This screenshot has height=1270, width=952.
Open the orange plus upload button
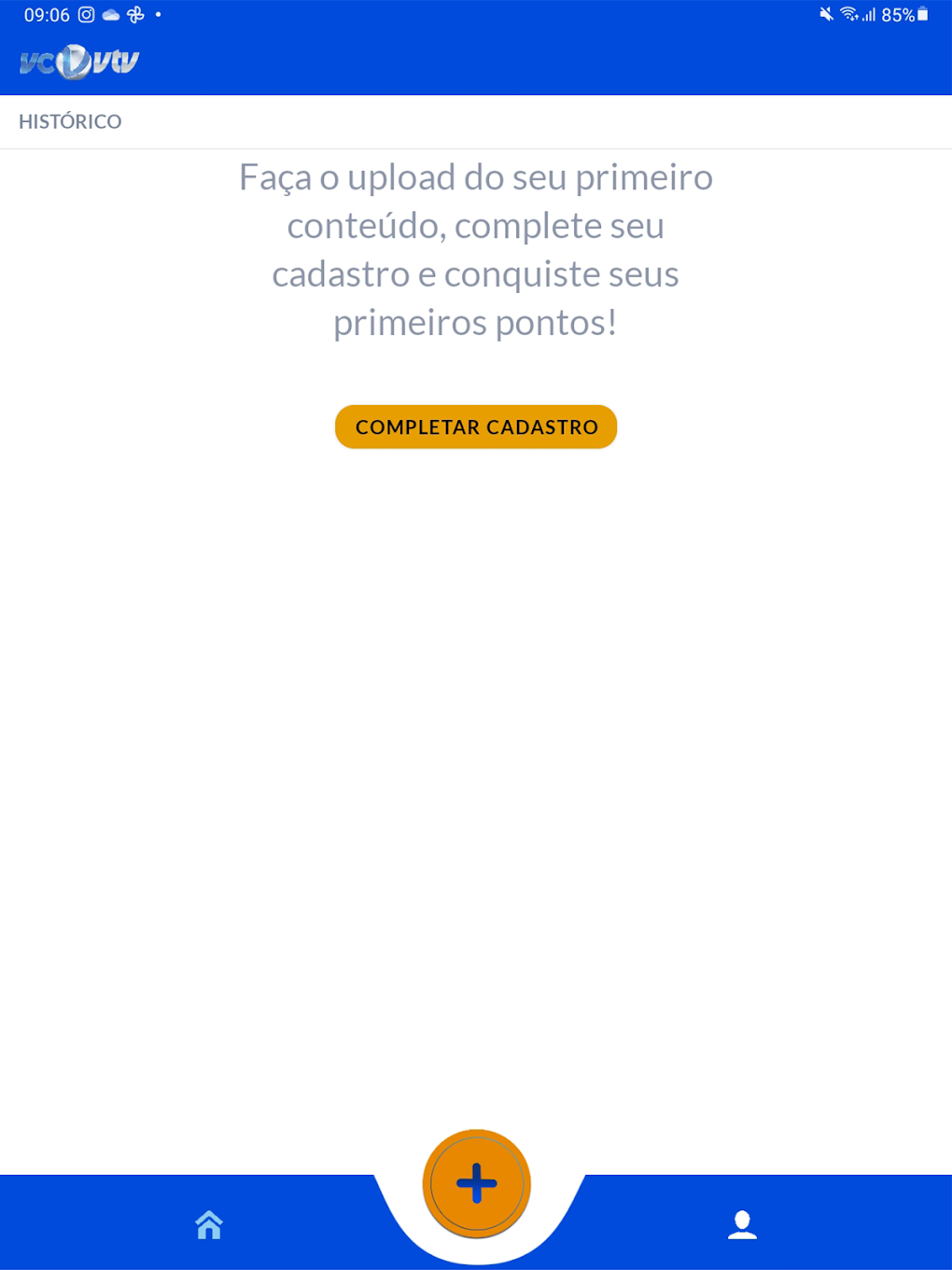coord(476,1183)
